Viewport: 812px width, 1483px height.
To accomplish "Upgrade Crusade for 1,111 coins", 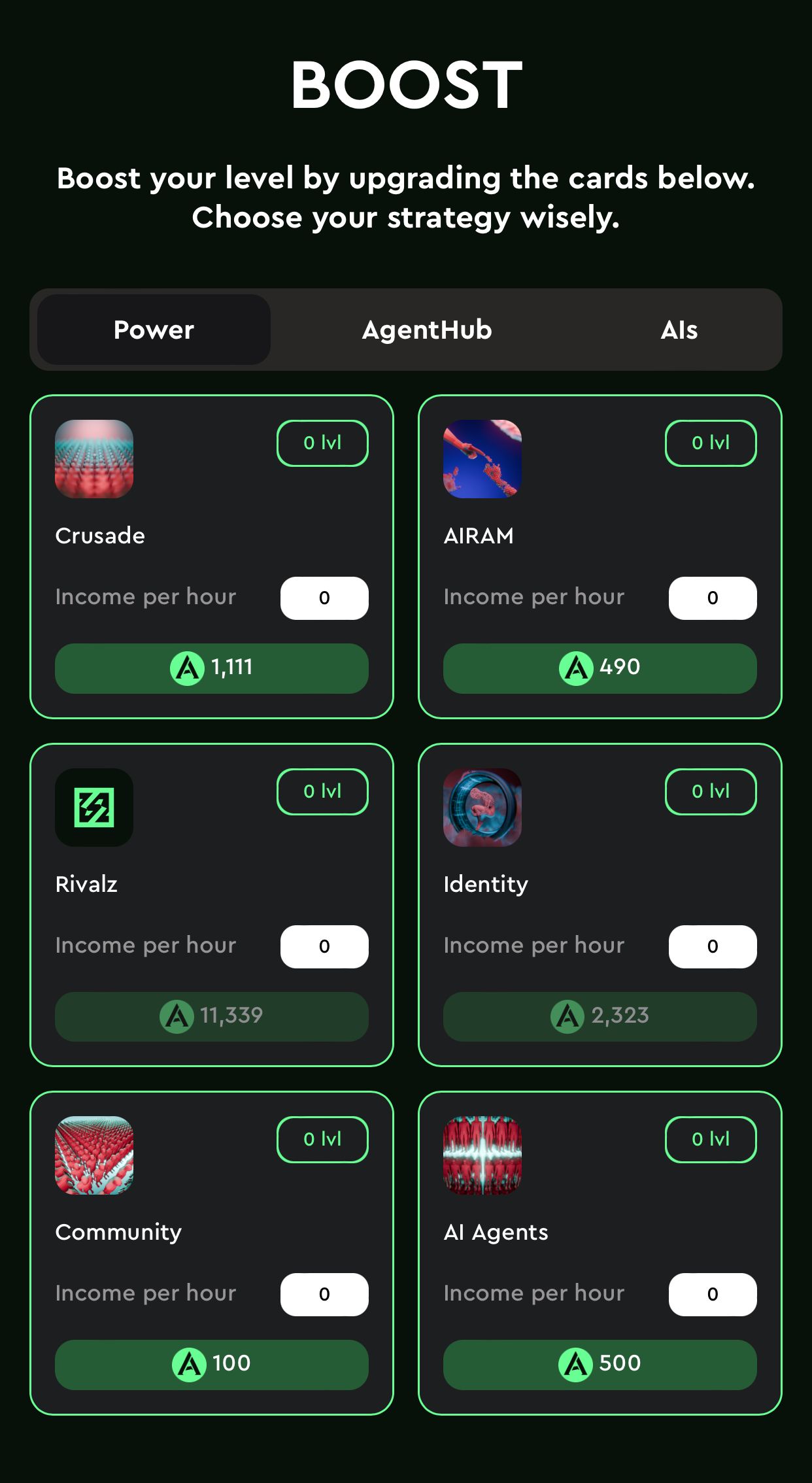I will [x=211, y=668].
